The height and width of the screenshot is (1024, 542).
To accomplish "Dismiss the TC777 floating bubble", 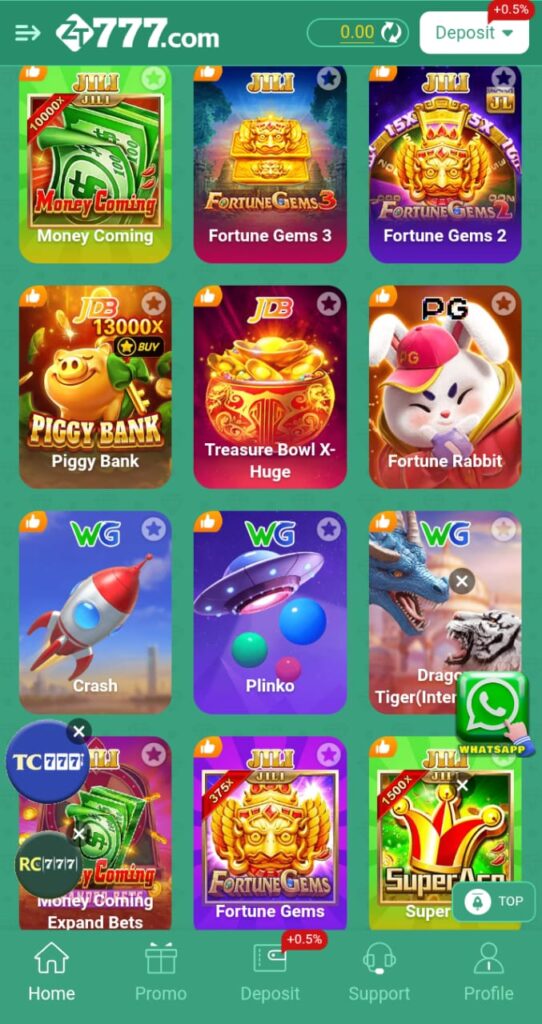I will [79, 732].
